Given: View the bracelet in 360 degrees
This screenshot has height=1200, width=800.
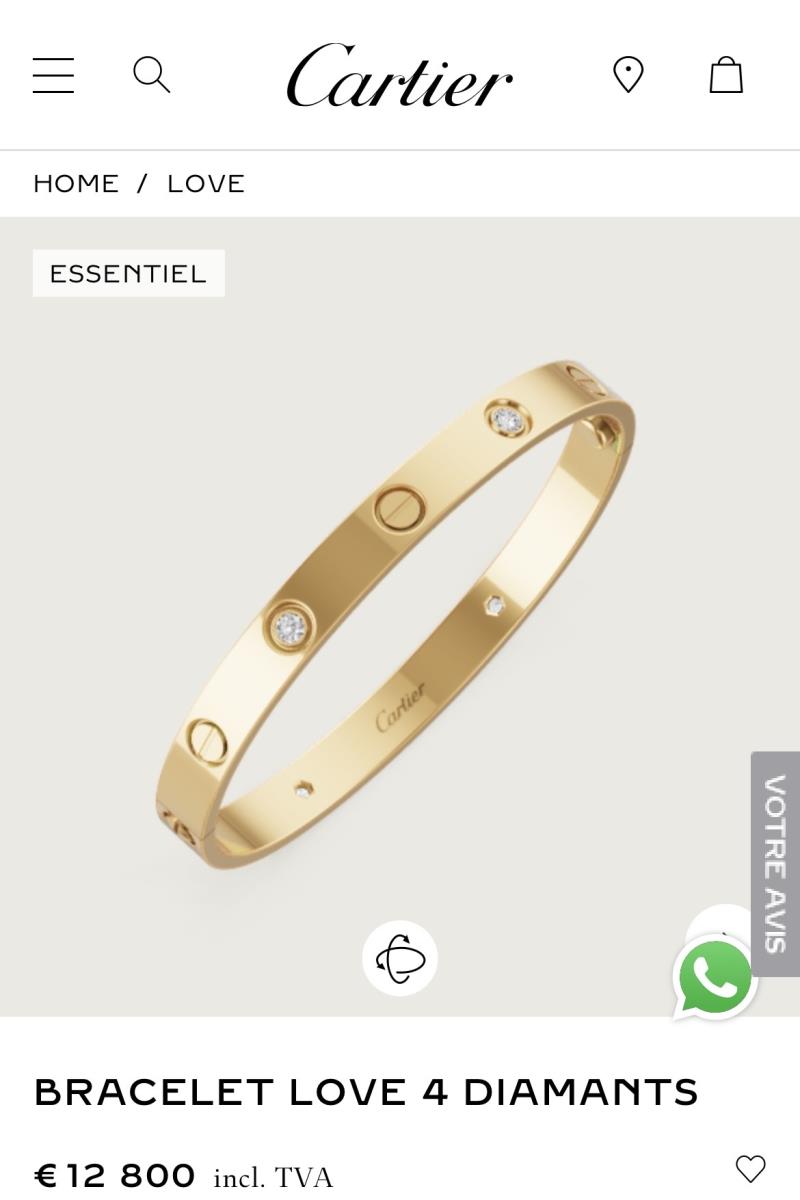Looking at the screenshot, I should click(x=400, y=958).
